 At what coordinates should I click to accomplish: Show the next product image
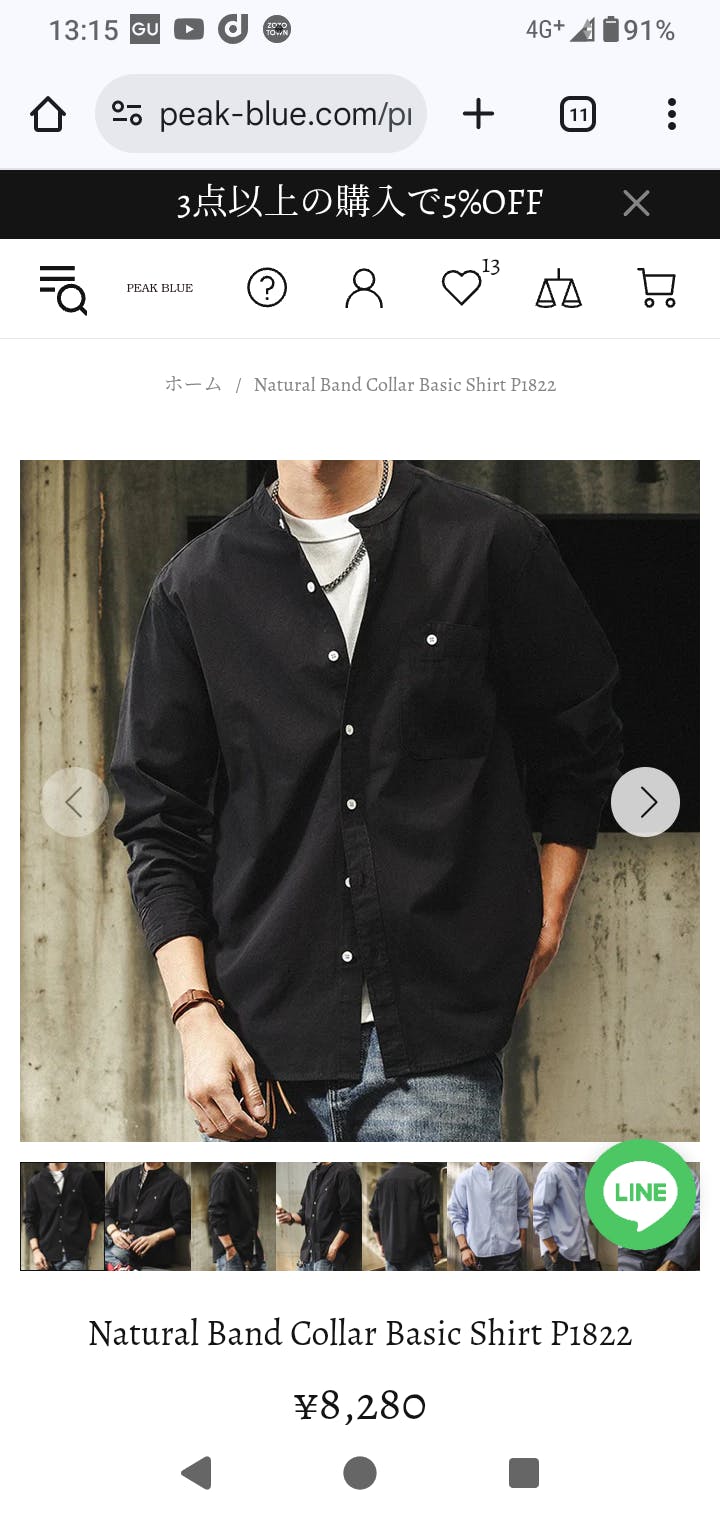click(645, 802)
